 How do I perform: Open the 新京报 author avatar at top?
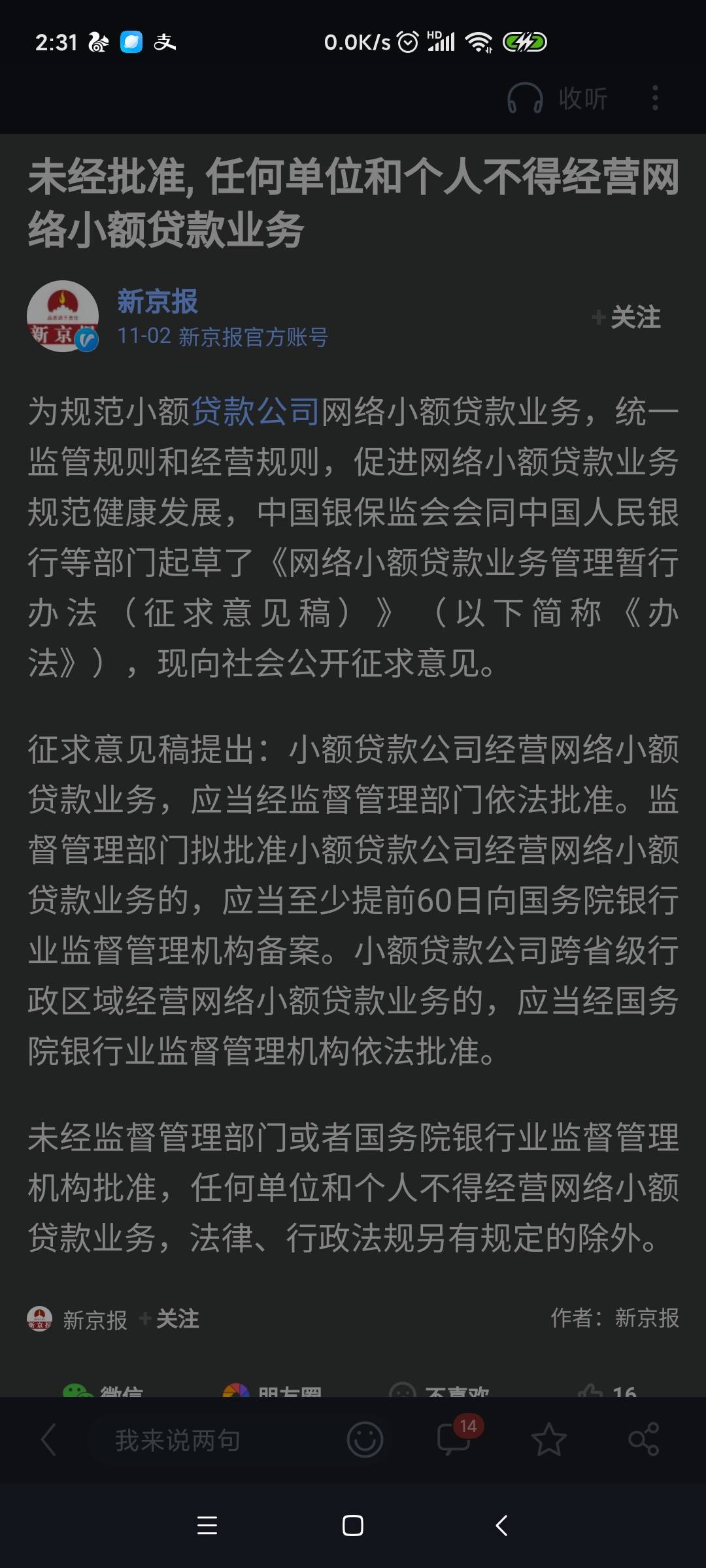pos(62,317)
